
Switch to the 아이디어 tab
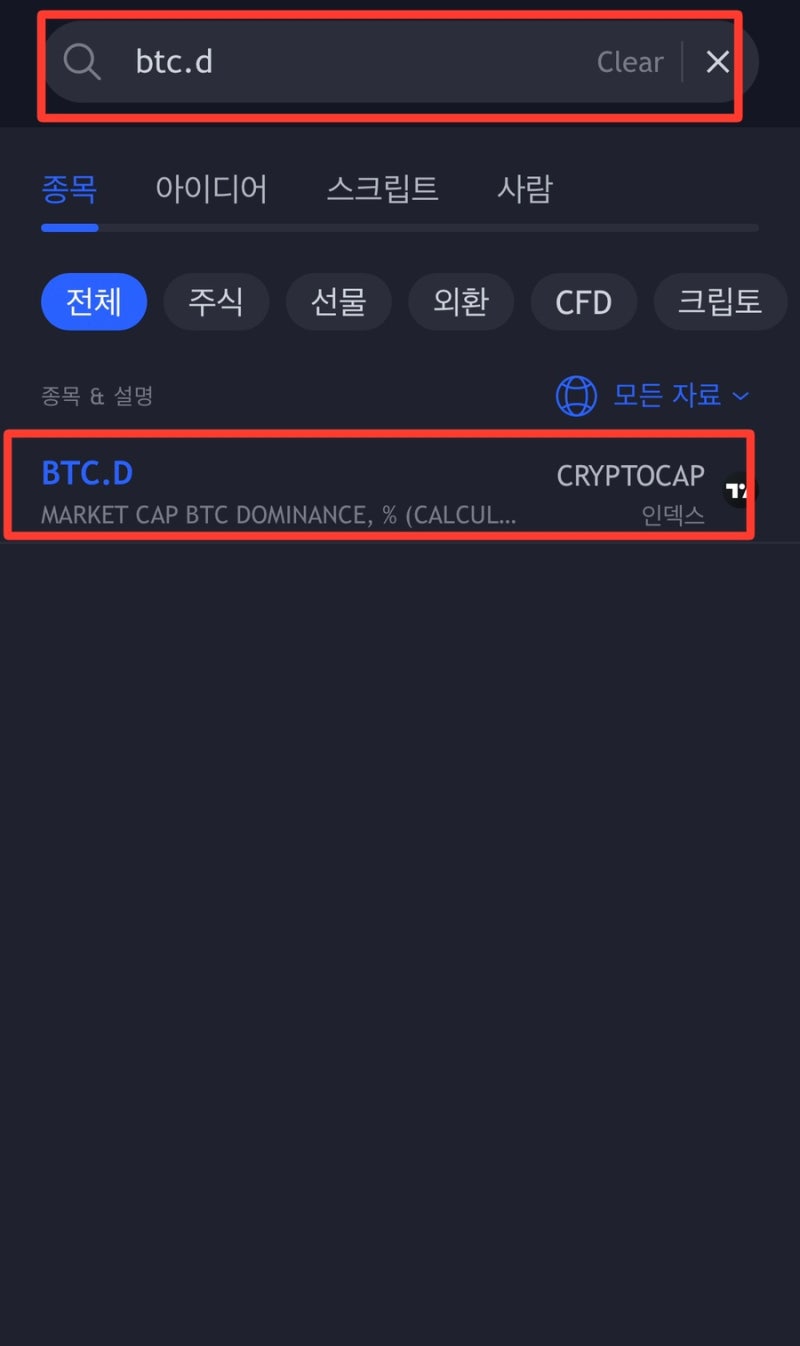[211, 188]
